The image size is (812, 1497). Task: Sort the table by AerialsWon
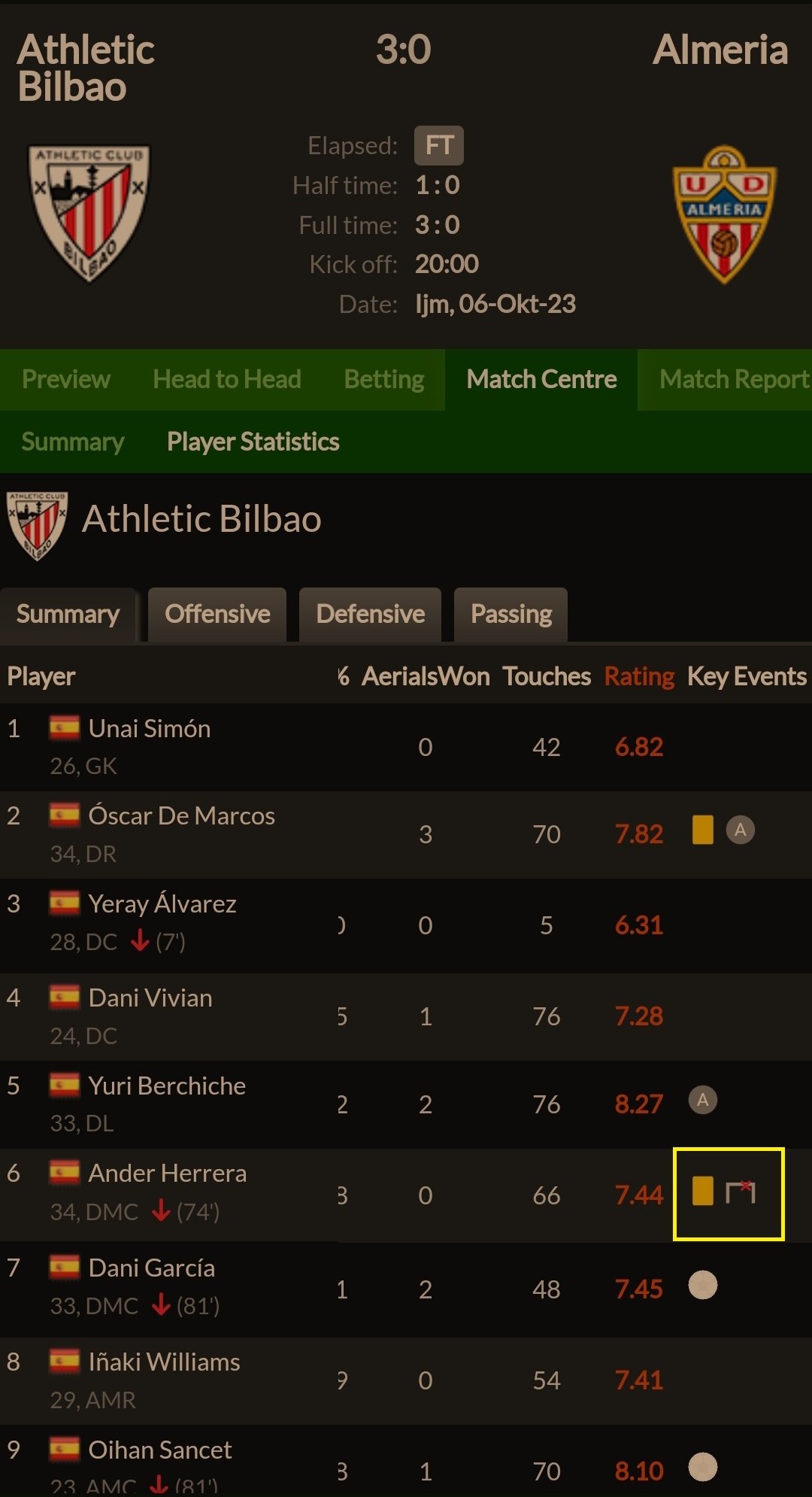coord(426,676)
